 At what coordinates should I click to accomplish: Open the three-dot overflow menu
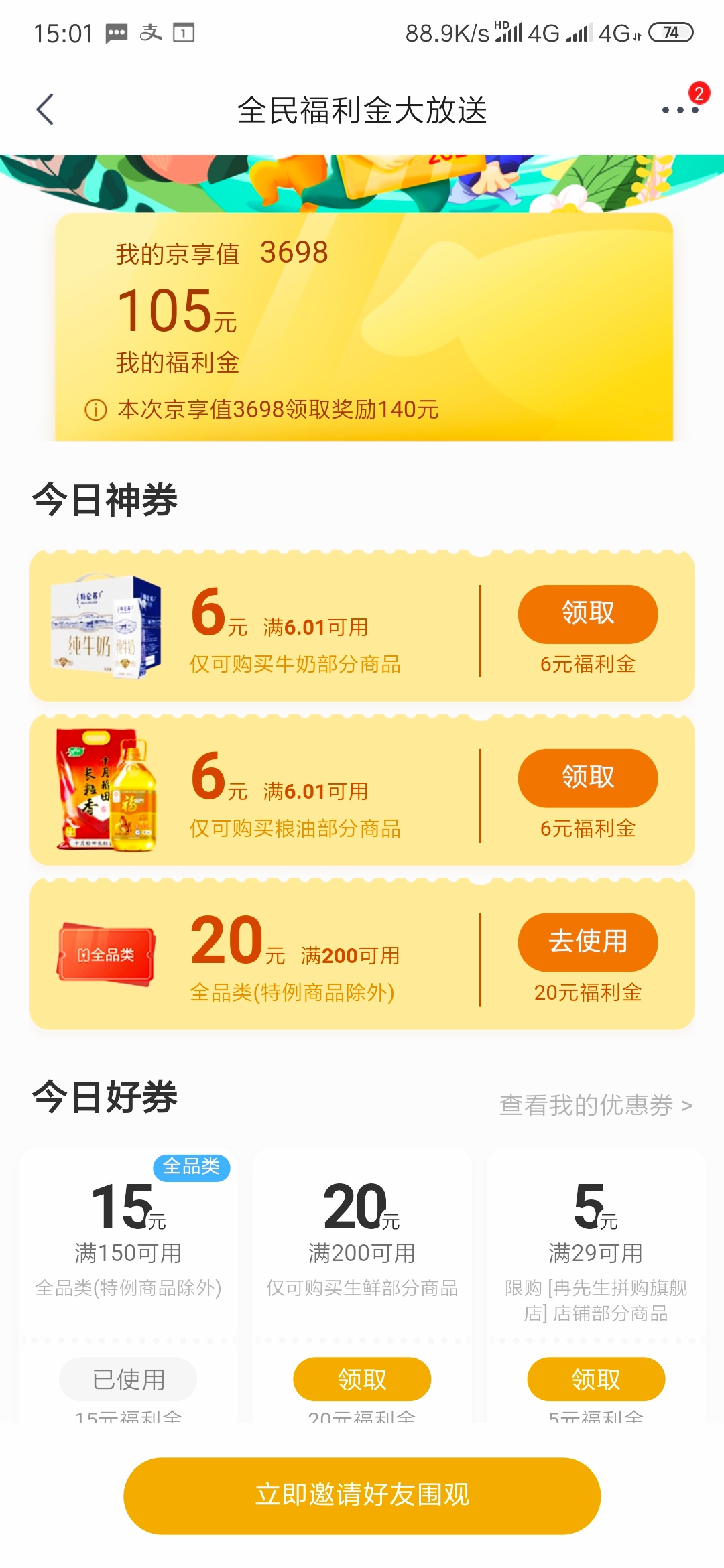click(x=680, y=110)
